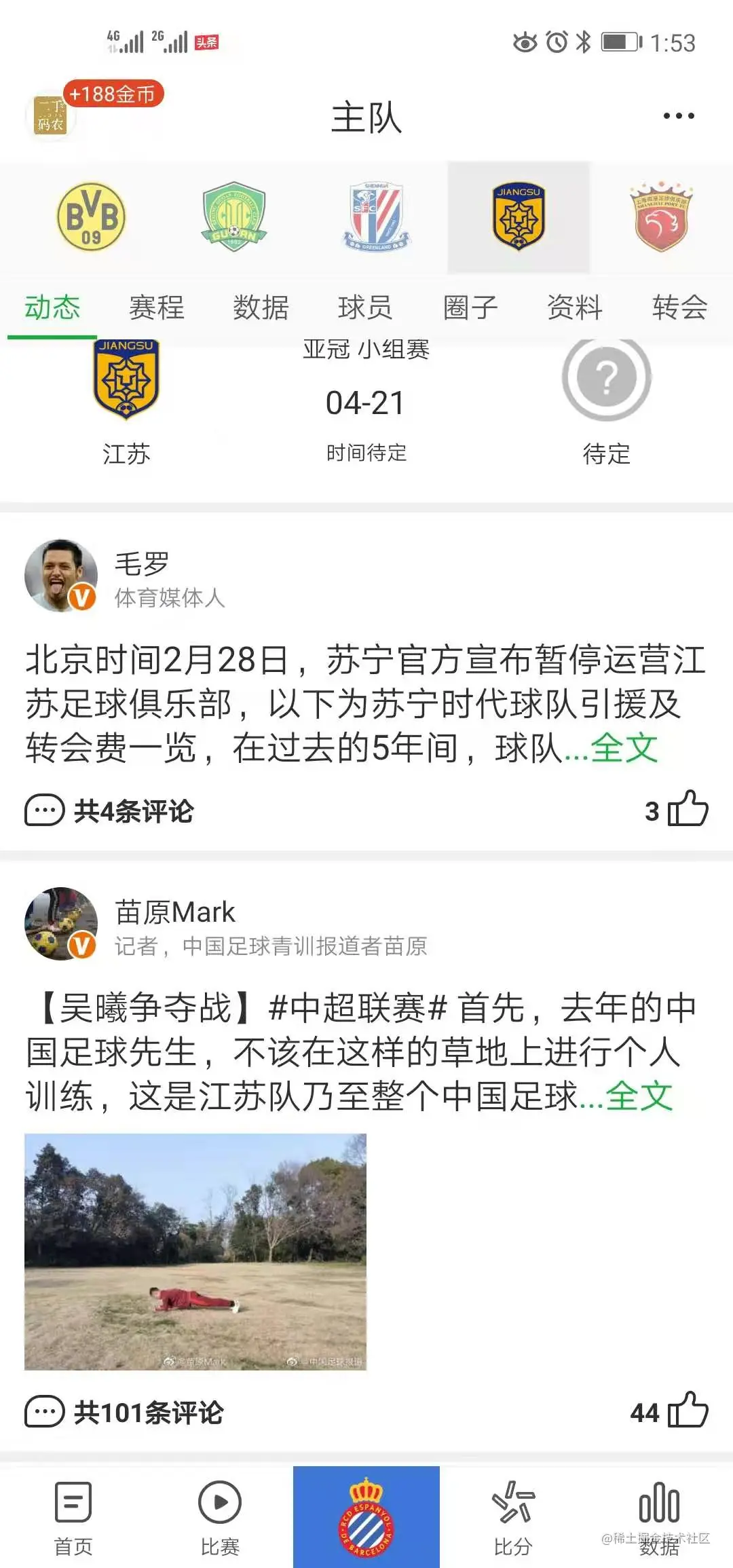
Task: Select the Jiangsu FC crest
Action: [519, 216]
